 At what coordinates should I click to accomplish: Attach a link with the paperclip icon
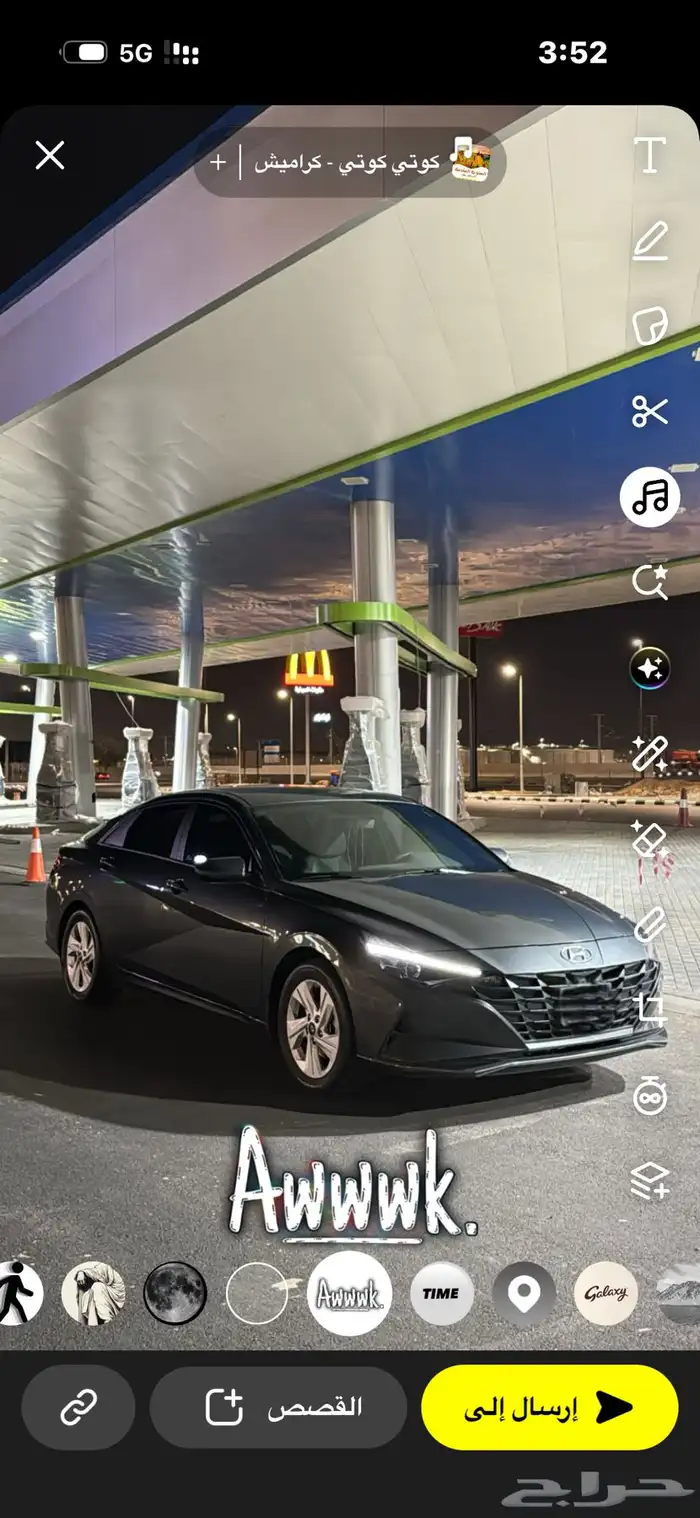[650, 925]
